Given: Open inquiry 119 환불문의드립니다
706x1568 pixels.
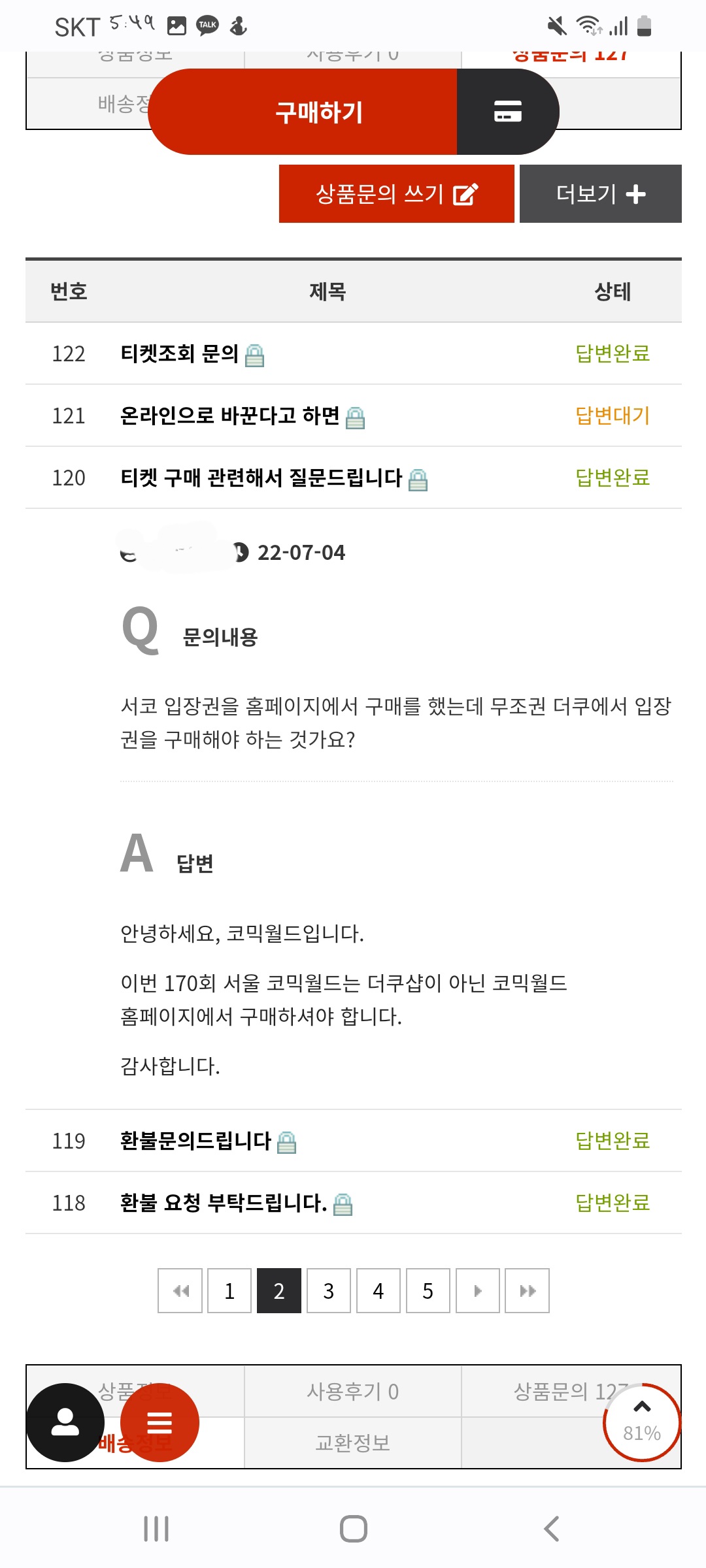Looking at the screenshot, I should click(x=195, y=1141).
